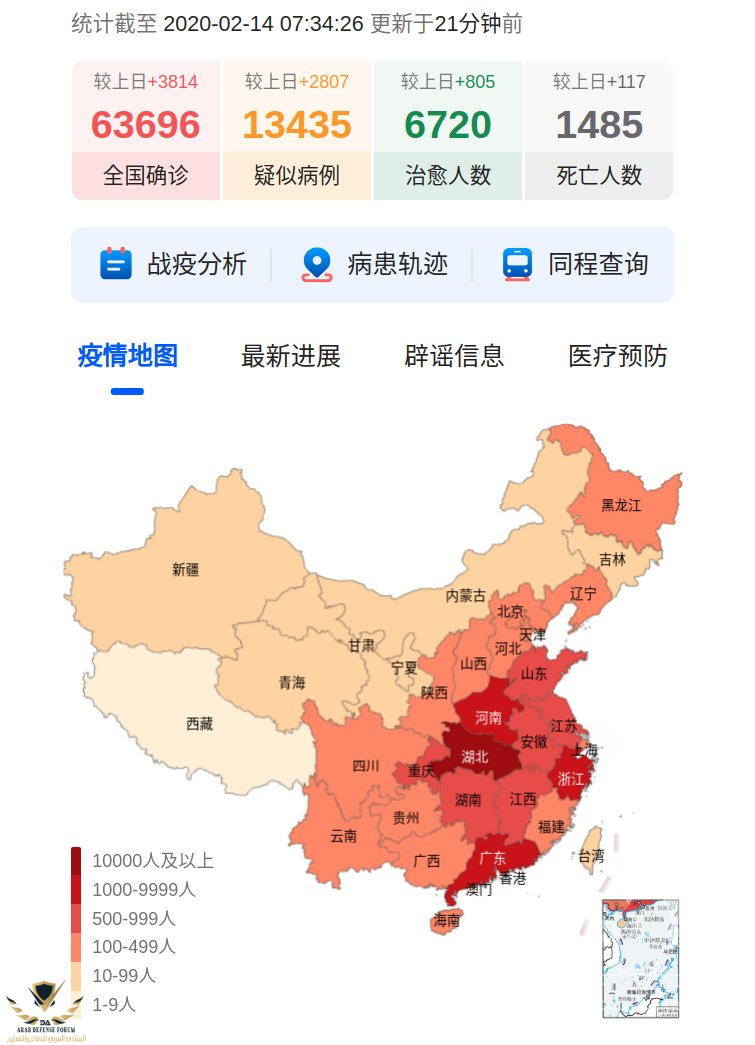
Task: Select 新疆 region on the map
Action: [186, 570]
